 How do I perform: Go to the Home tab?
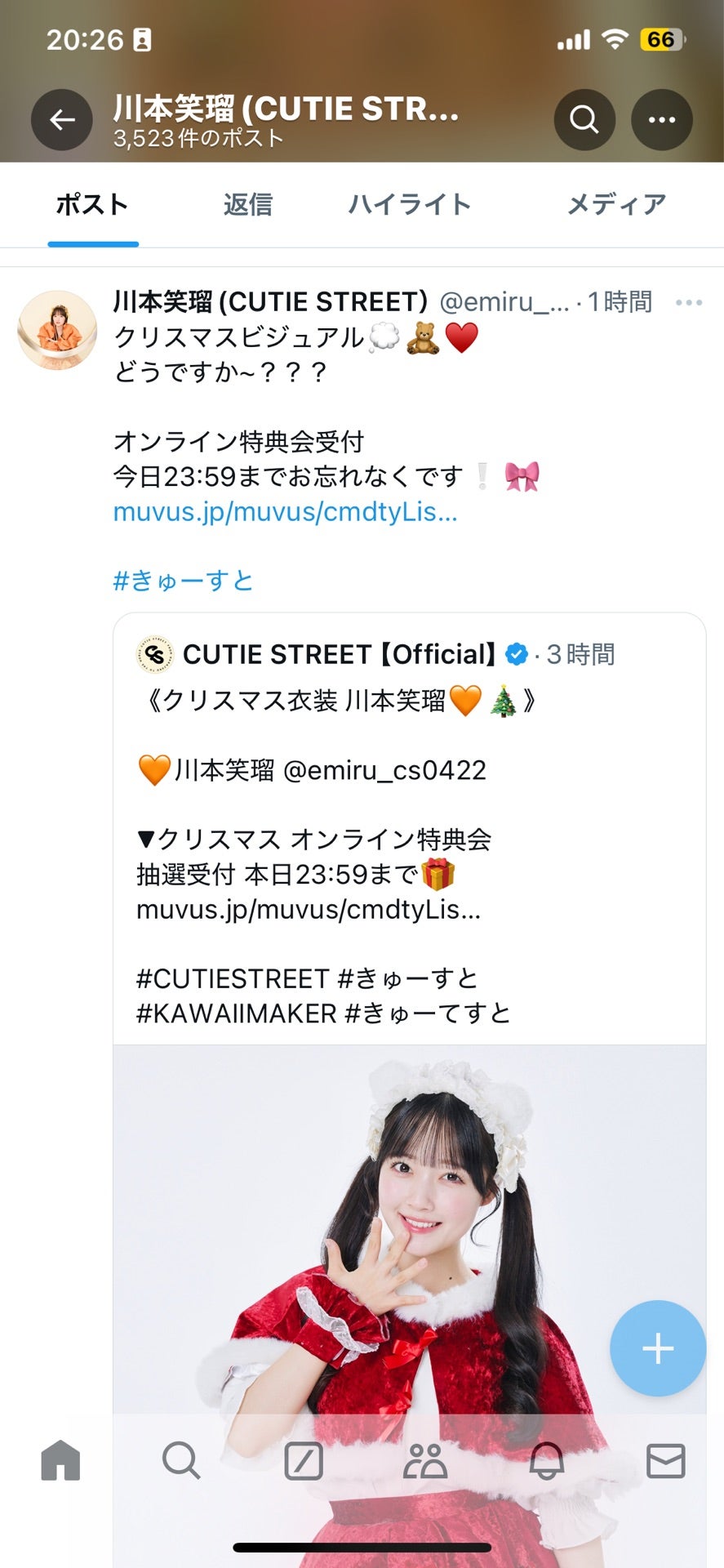[61, 1460]
